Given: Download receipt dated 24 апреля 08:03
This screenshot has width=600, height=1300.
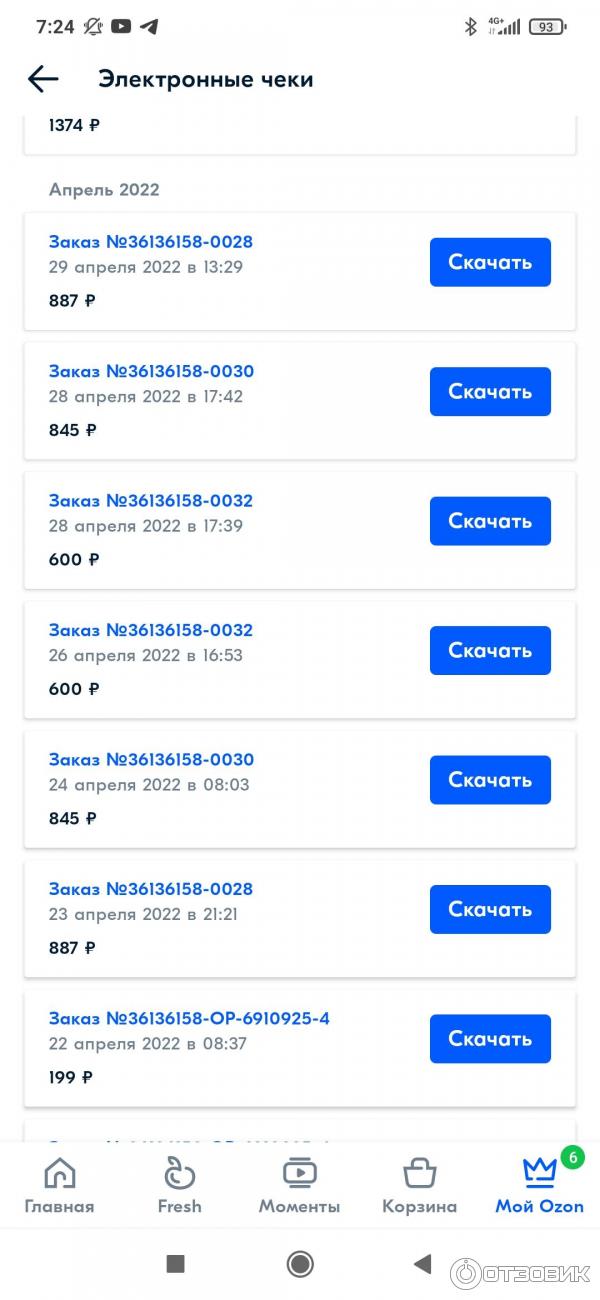Looking at the screenshot, I should coord(490,780).
